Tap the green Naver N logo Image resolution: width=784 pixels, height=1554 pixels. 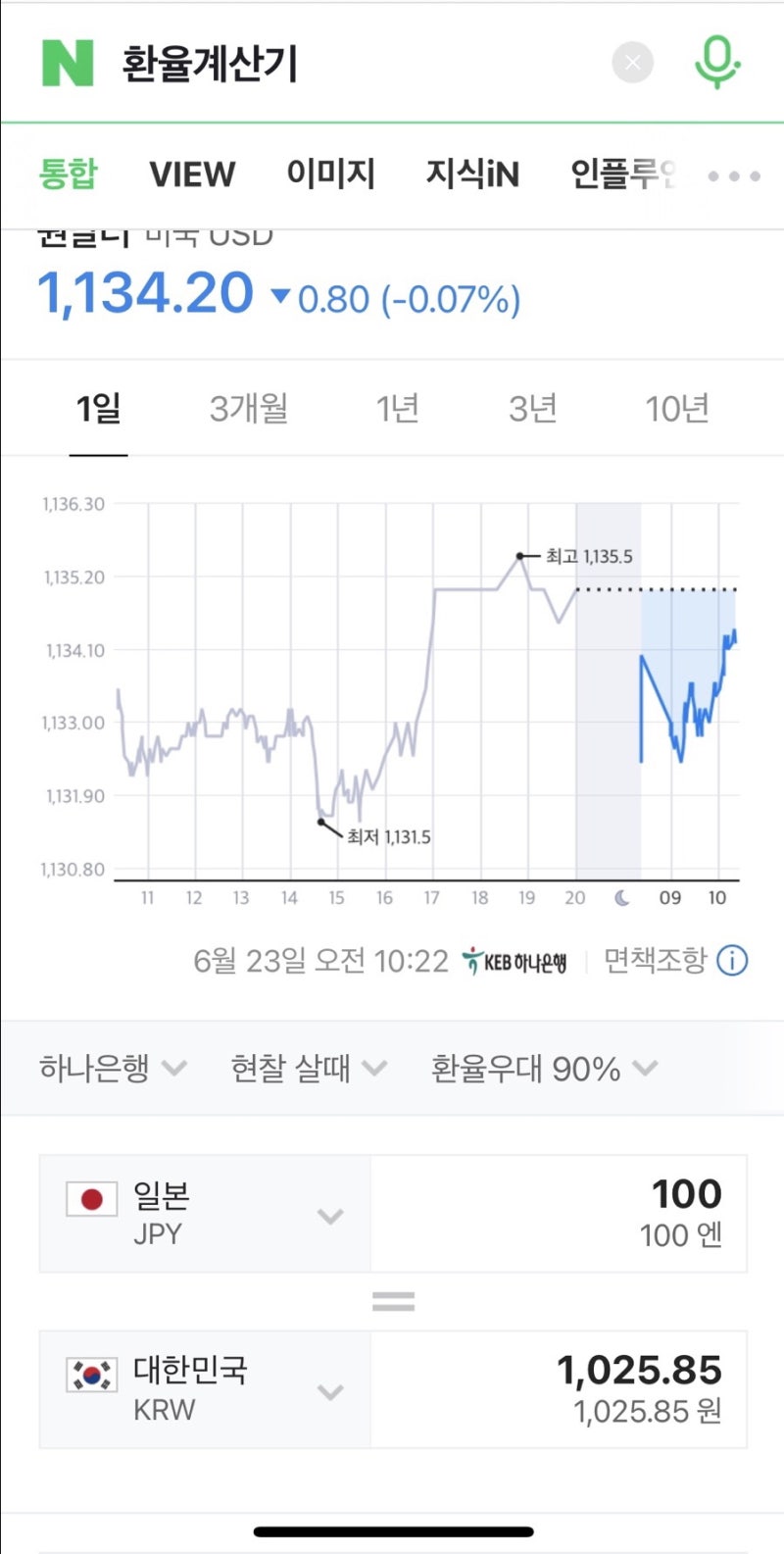(x=68, y=64)
